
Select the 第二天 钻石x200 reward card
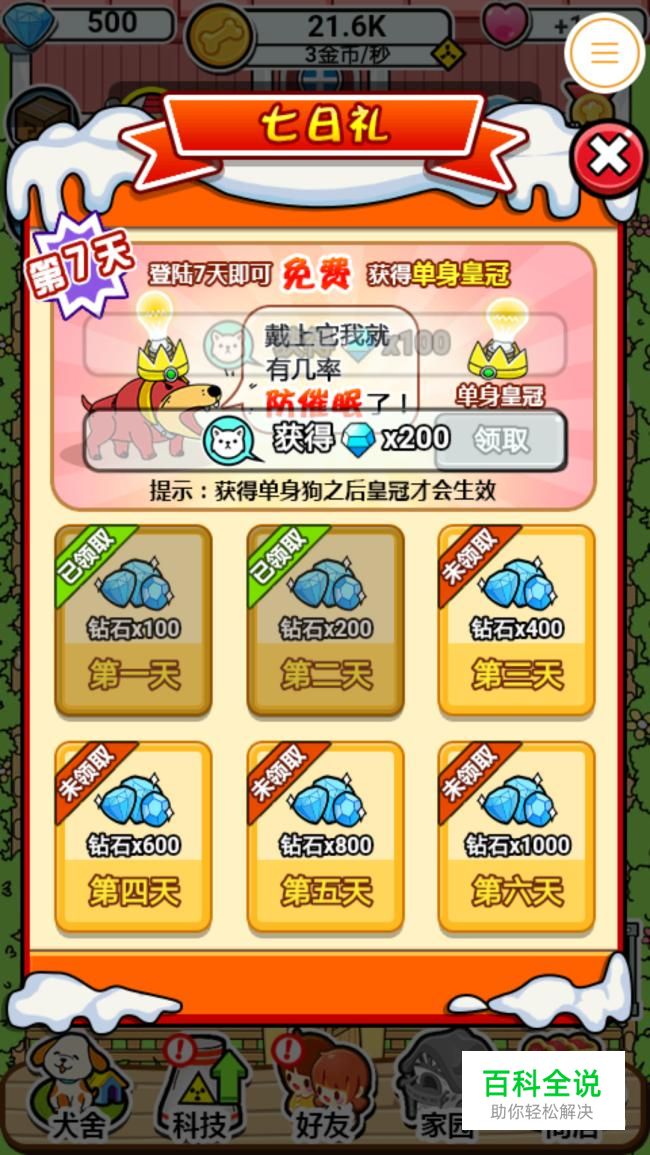click(x=325, y=620)
